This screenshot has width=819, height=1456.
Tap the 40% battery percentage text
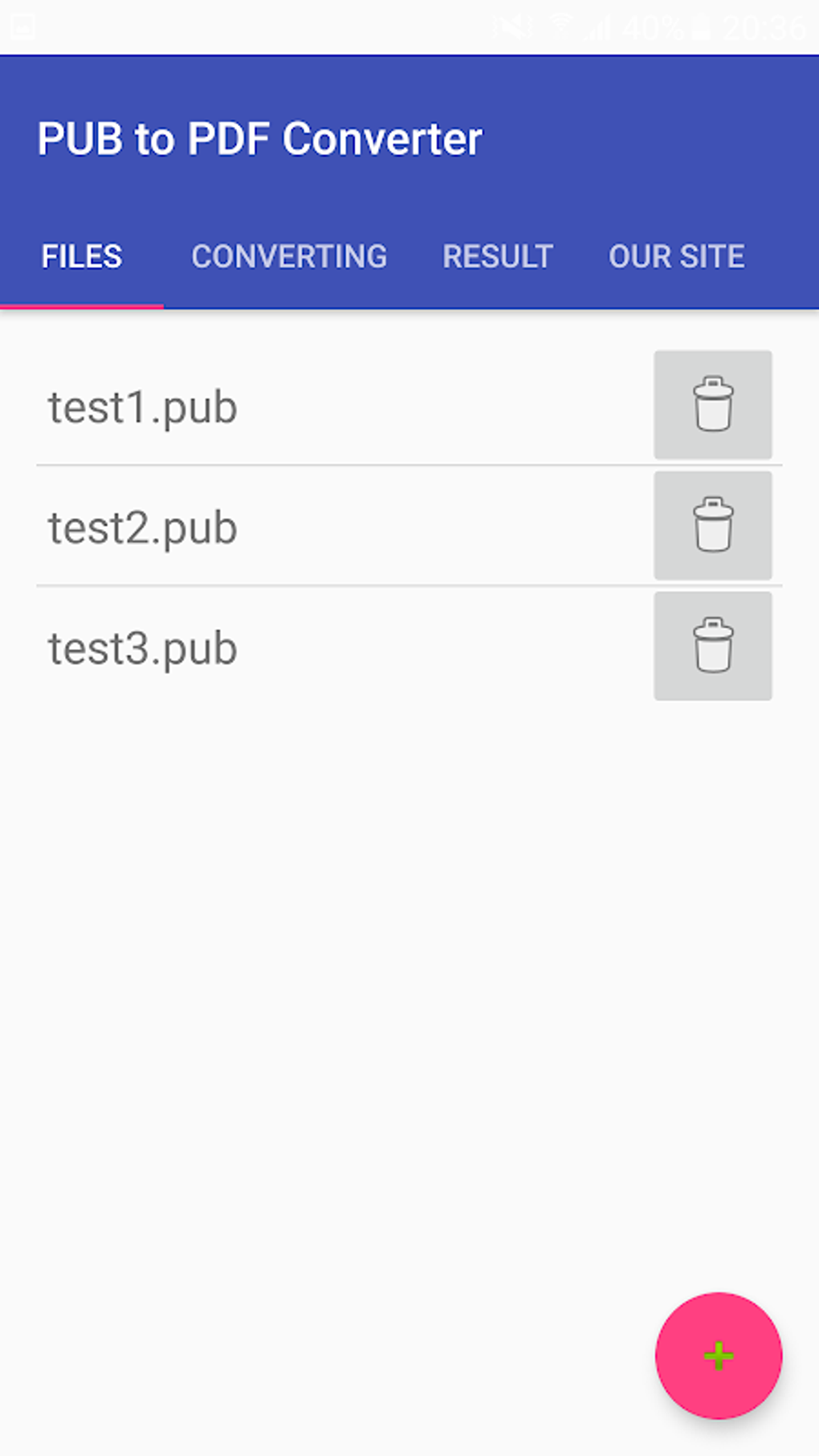(x=653, y=24)
